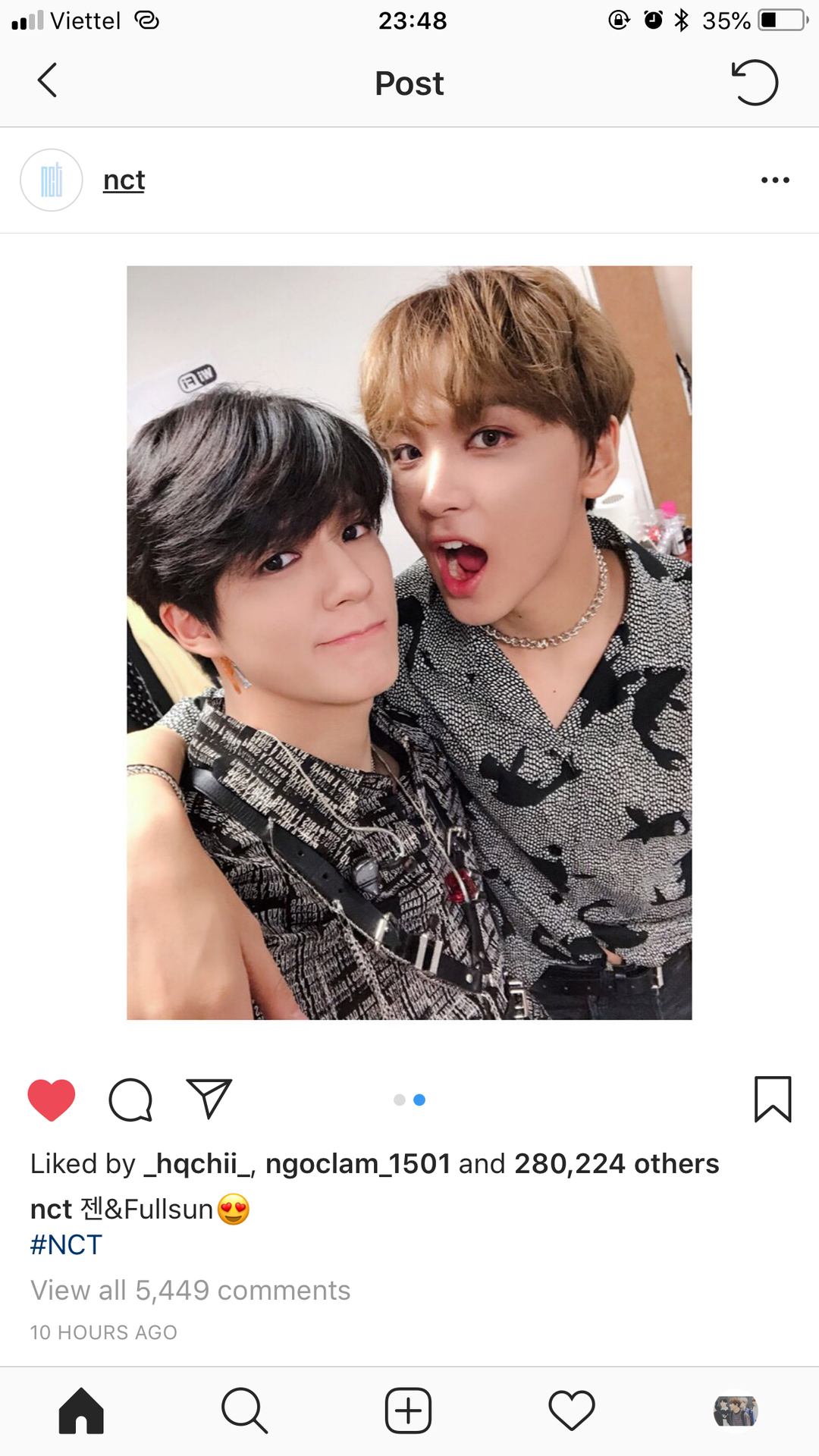Image resolution: width=819 pixels, height=1456 pixels.
Task: Save the post with the bookmark icon
Action: (772, 1100)
